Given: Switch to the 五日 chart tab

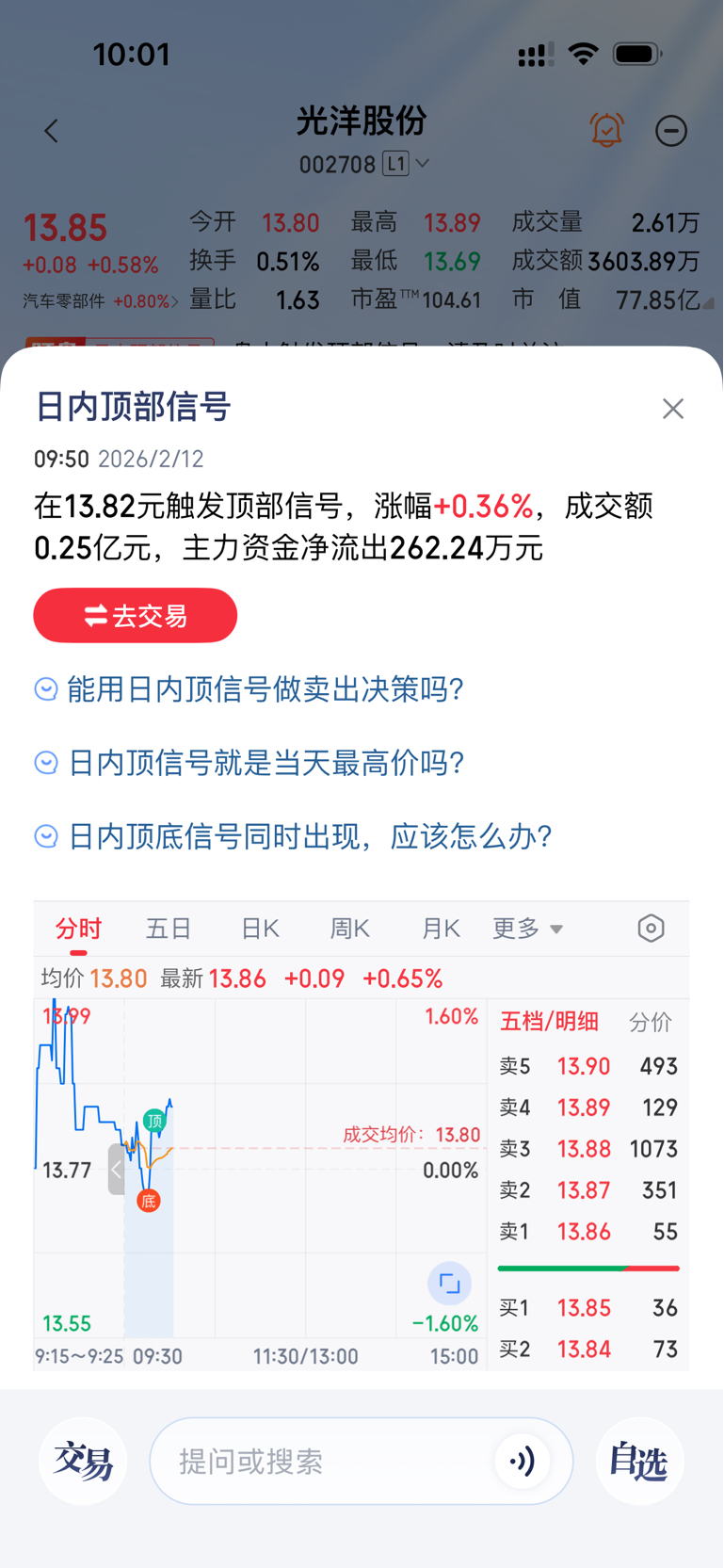Looking at the screenshot, I should tap(169, 929).
